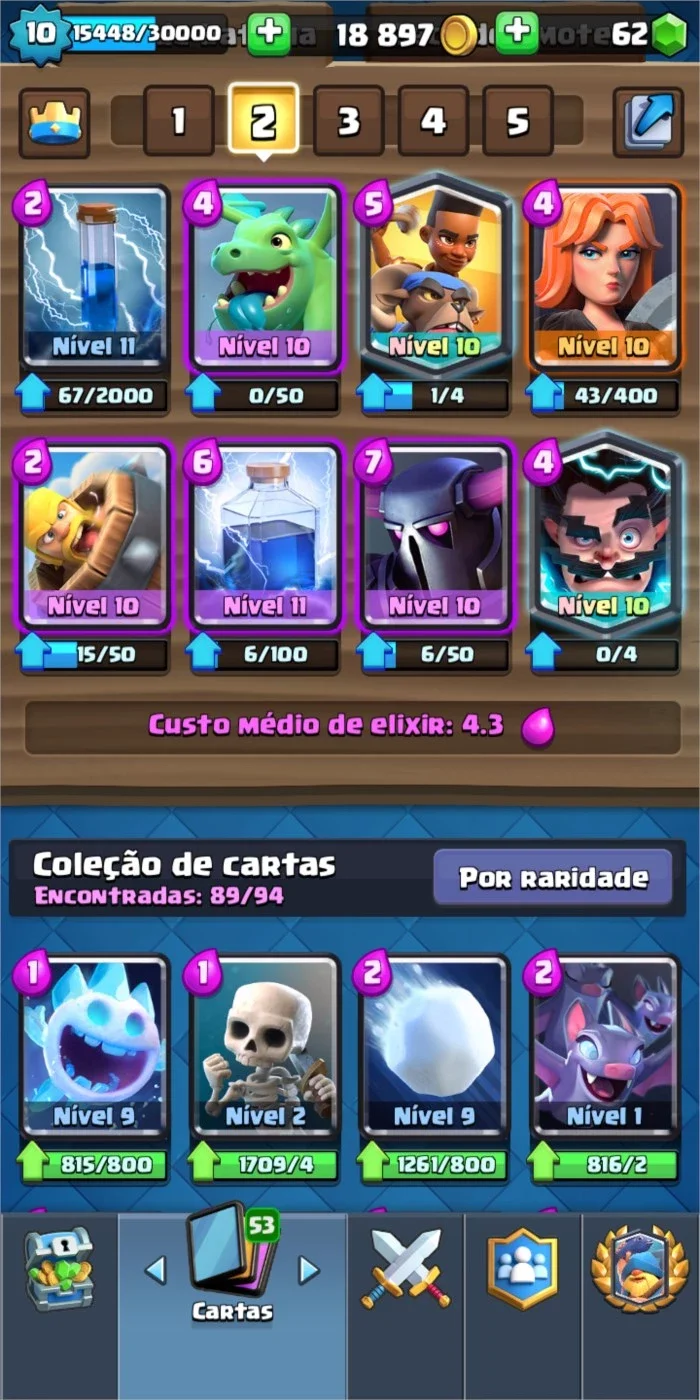Open the clan social tab
This screenshot has width=700, height=1400.
coord(521,1268)
